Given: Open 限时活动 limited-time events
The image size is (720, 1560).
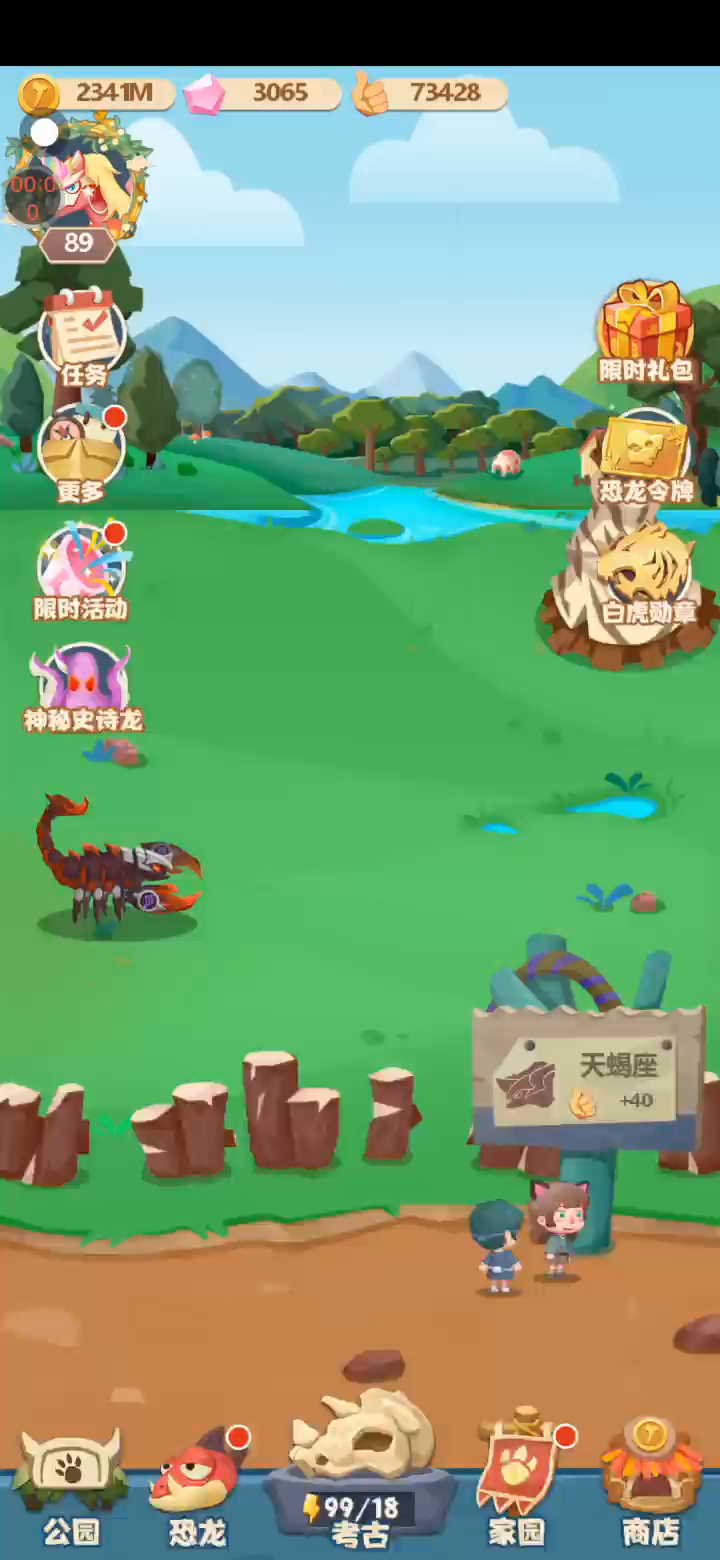Looking at the screenshot, I should pos(82,568).
